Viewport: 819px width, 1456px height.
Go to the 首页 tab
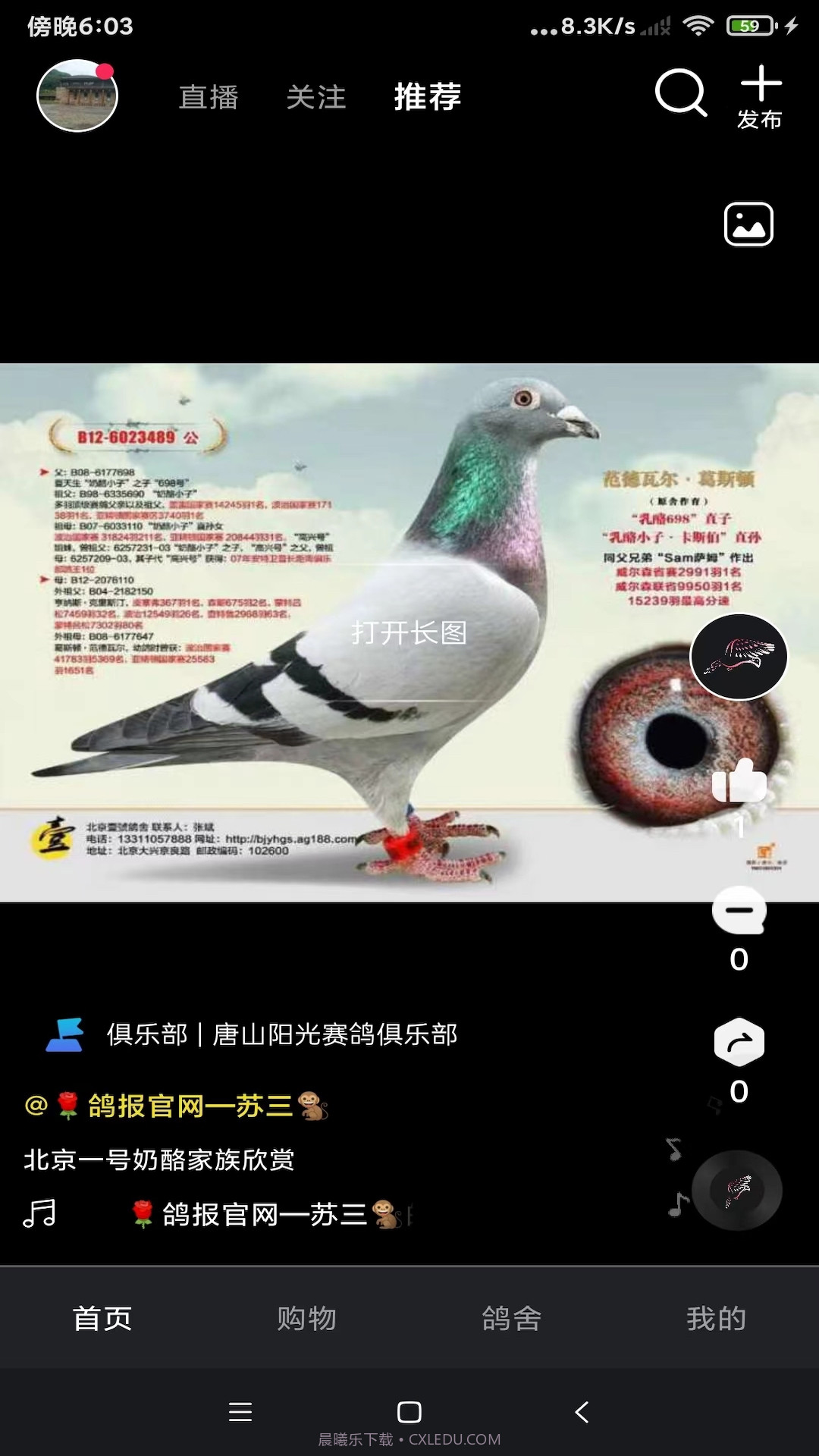click(x=102, y=1319)
